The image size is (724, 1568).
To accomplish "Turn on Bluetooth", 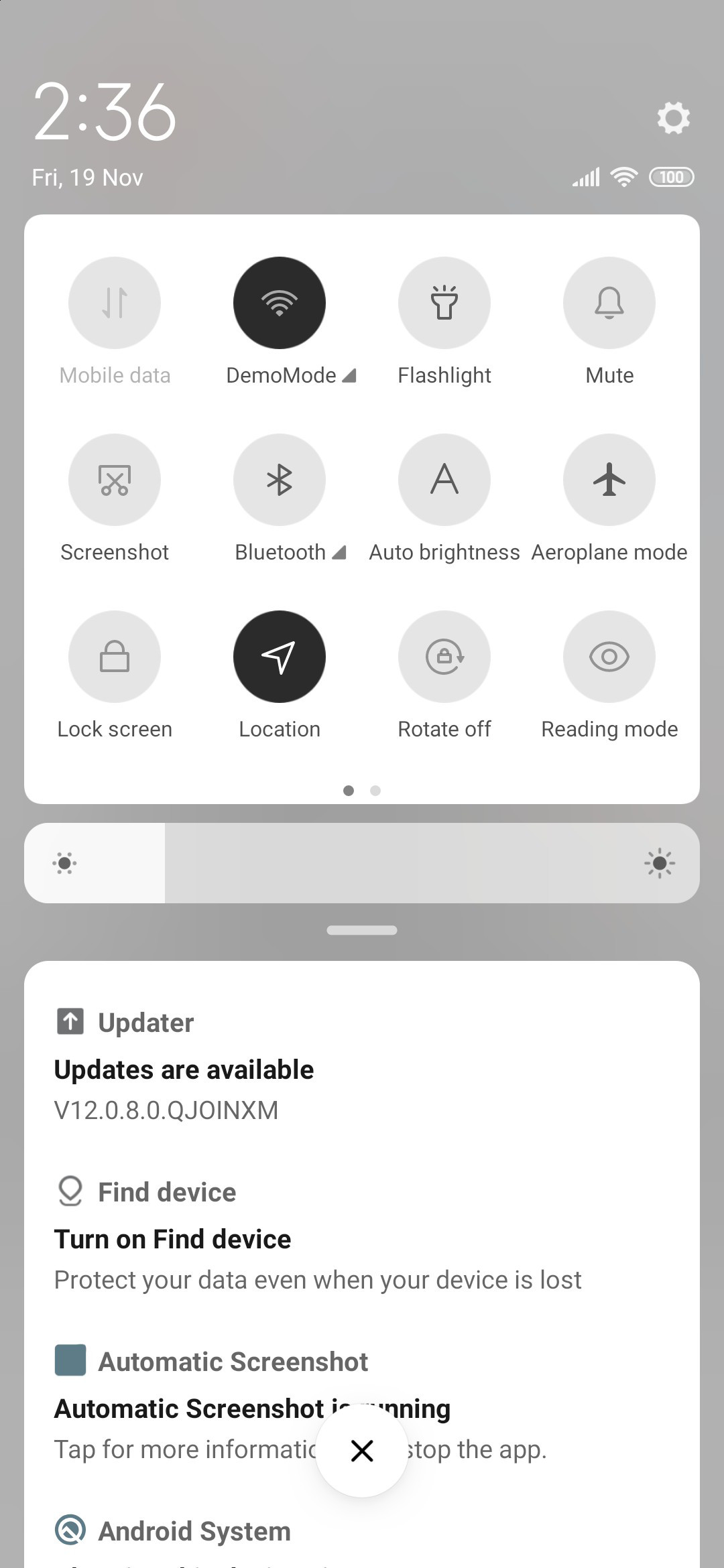I will [280, 480].
